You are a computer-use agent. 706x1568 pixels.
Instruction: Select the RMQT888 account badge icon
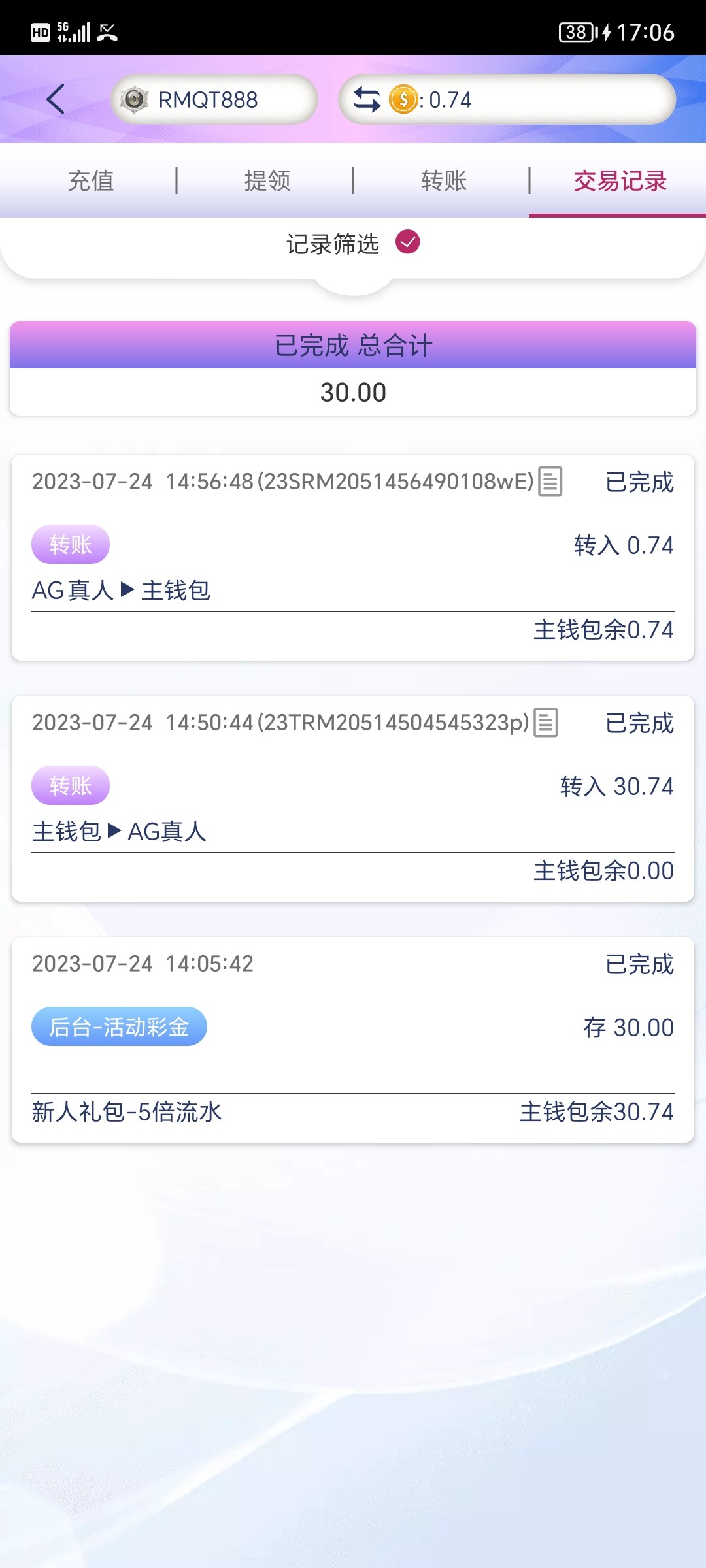click(x=137, y=99)
